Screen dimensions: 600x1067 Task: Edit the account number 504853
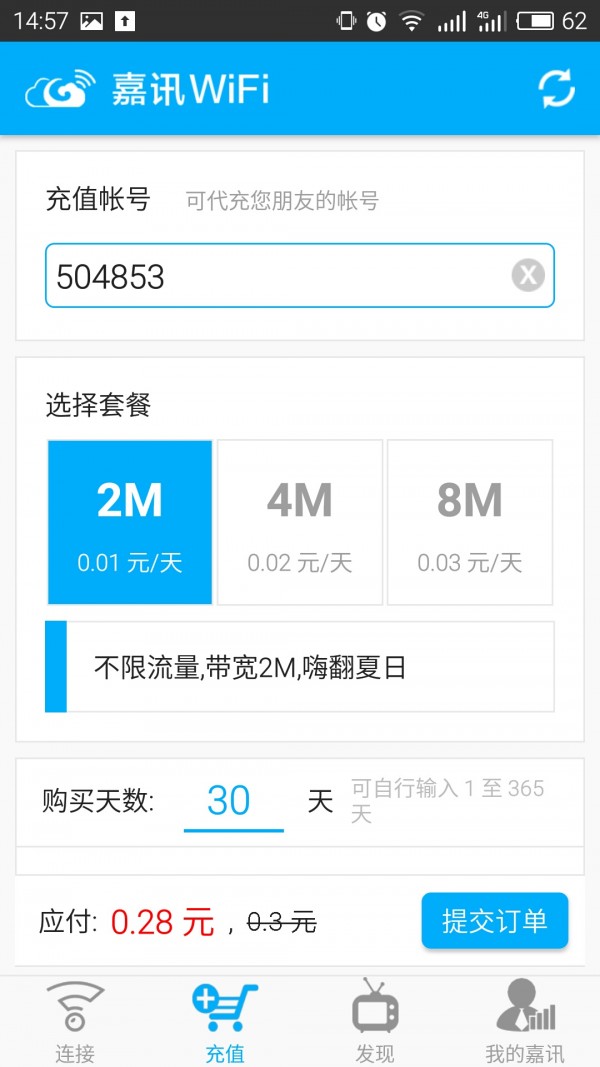(x=270, y=276)
